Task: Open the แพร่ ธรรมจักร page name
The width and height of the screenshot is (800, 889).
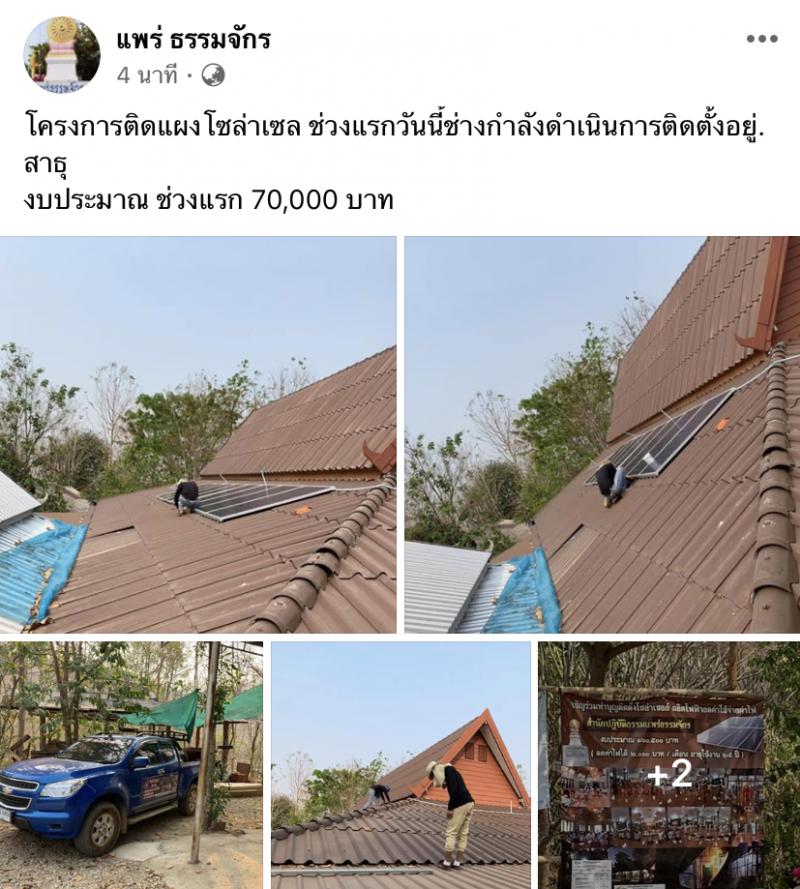Action: pos(194,40)
